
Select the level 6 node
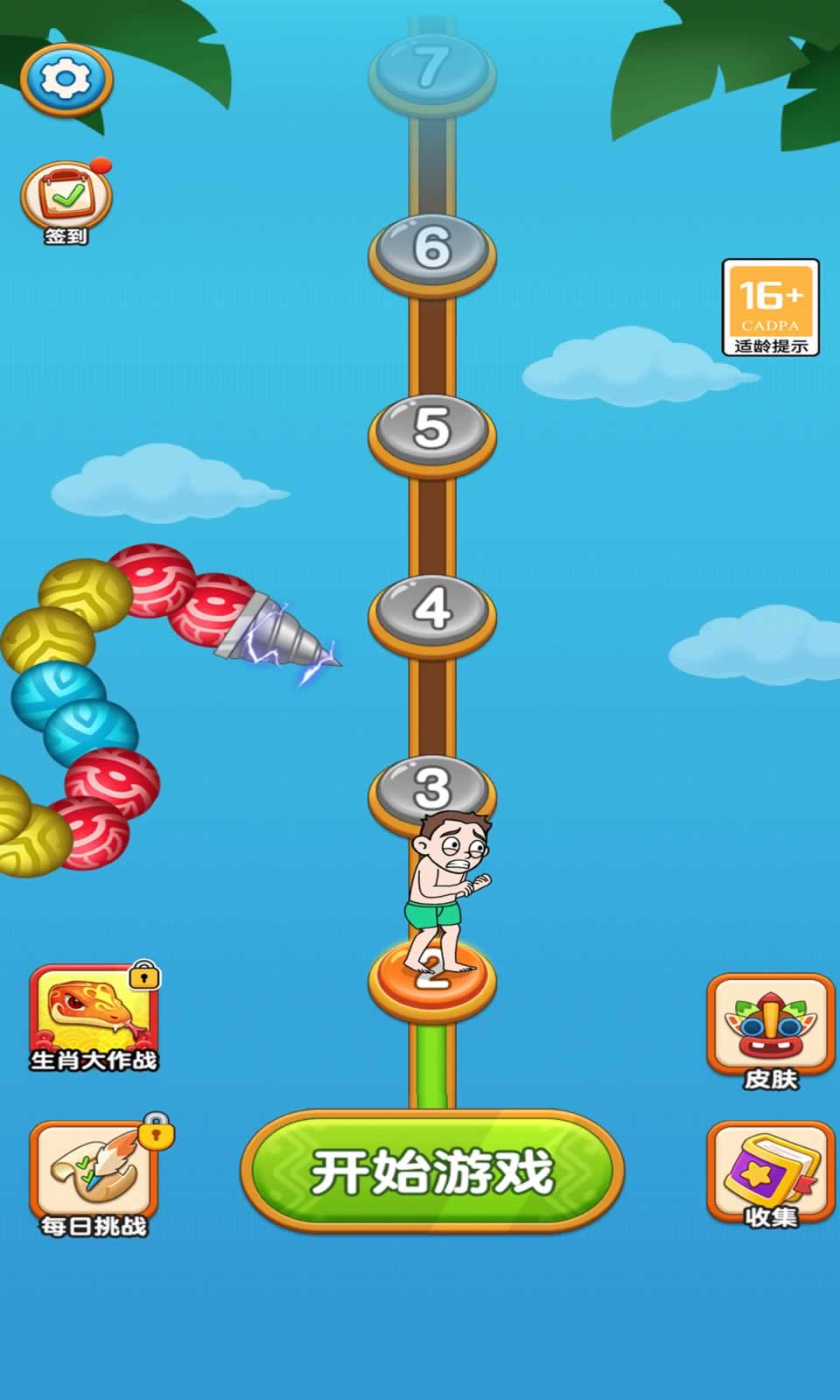coord(432,252)
